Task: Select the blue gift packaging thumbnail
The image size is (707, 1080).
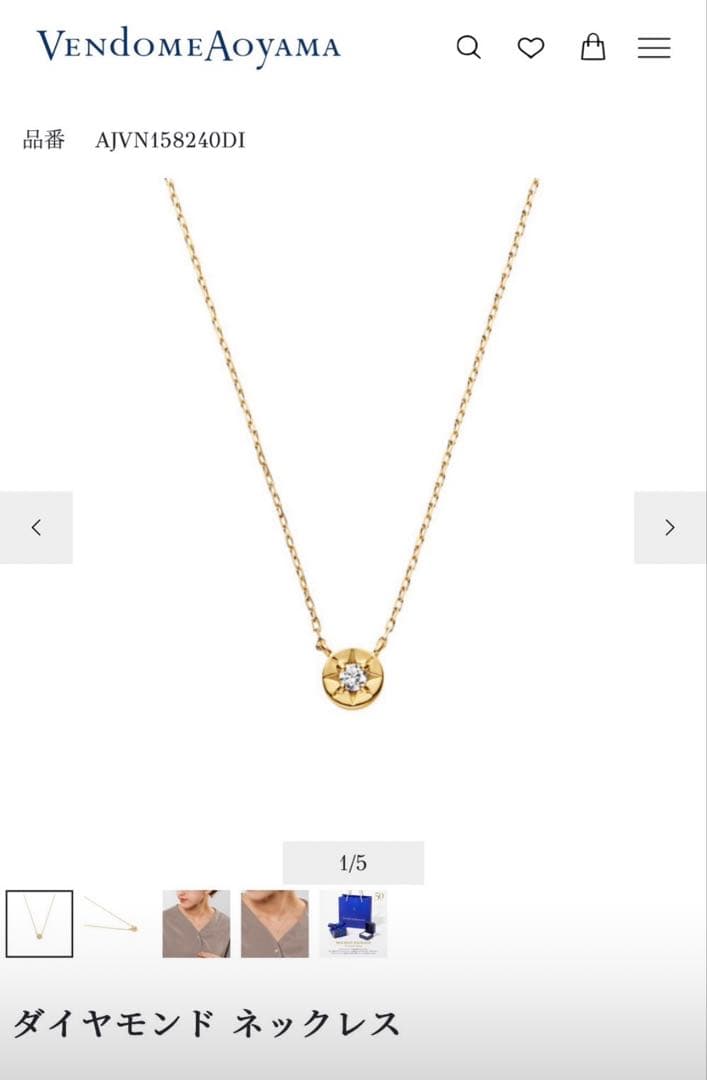Action: (x=353, y=923)
